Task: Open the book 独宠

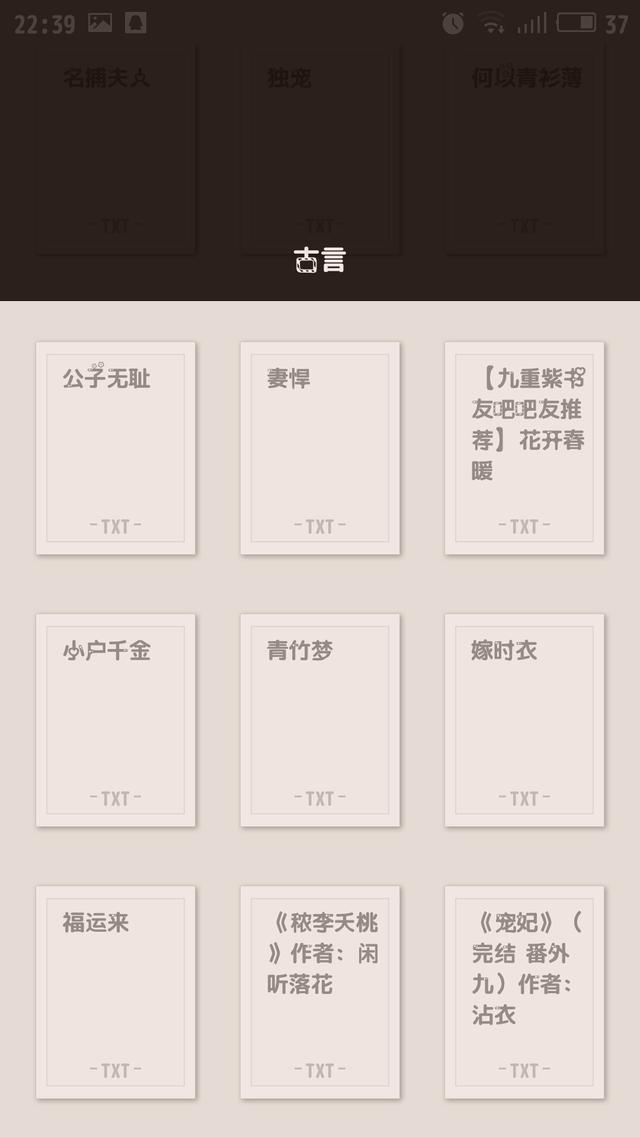Action: (320, 150)
